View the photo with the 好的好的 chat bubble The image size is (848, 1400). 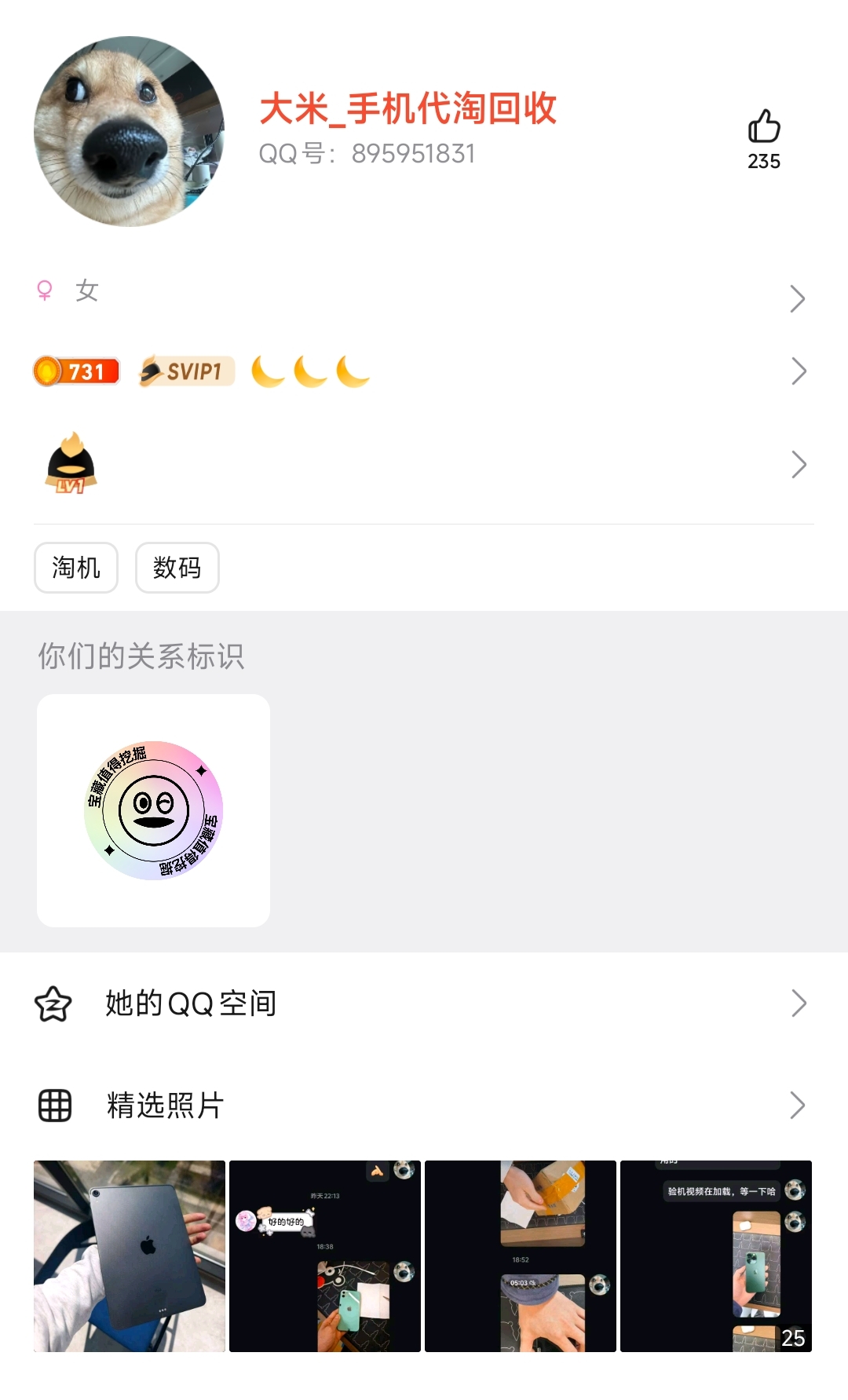coord(325,1256)
